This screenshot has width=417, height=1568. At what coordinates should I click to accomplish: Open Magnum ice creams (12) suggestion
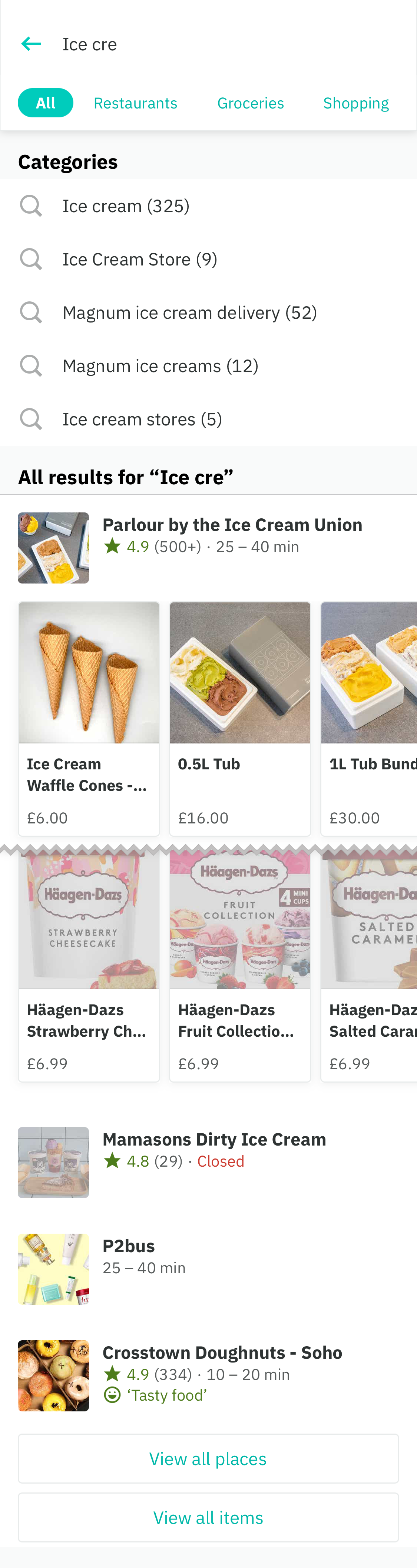coord(160,366)
